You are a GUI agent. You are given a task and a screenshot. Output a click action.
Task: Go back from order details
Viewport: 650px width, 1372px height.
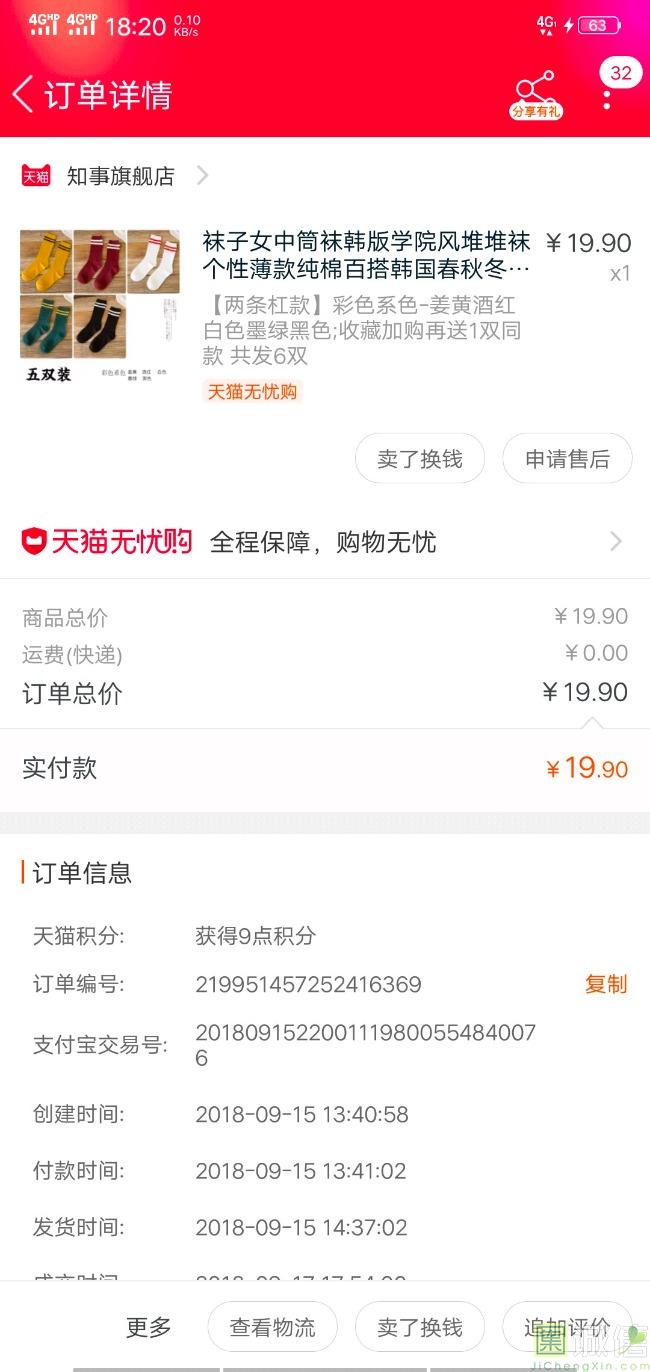coord(23,94)
